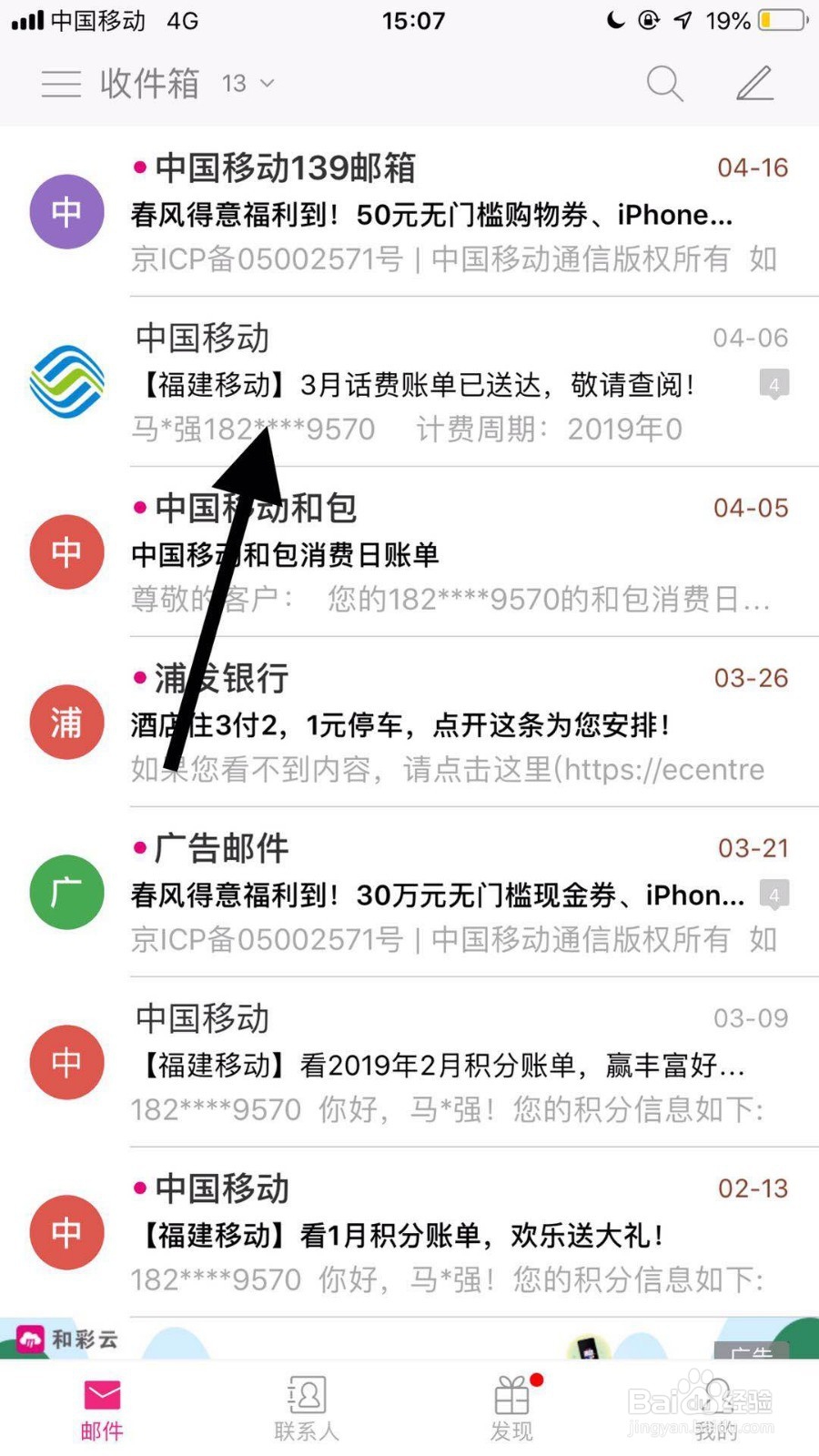Tap the purple 中 avatar beside 中国移动139邮箱
Viewport: 819px width, 1456px height.
click(66, 211)
